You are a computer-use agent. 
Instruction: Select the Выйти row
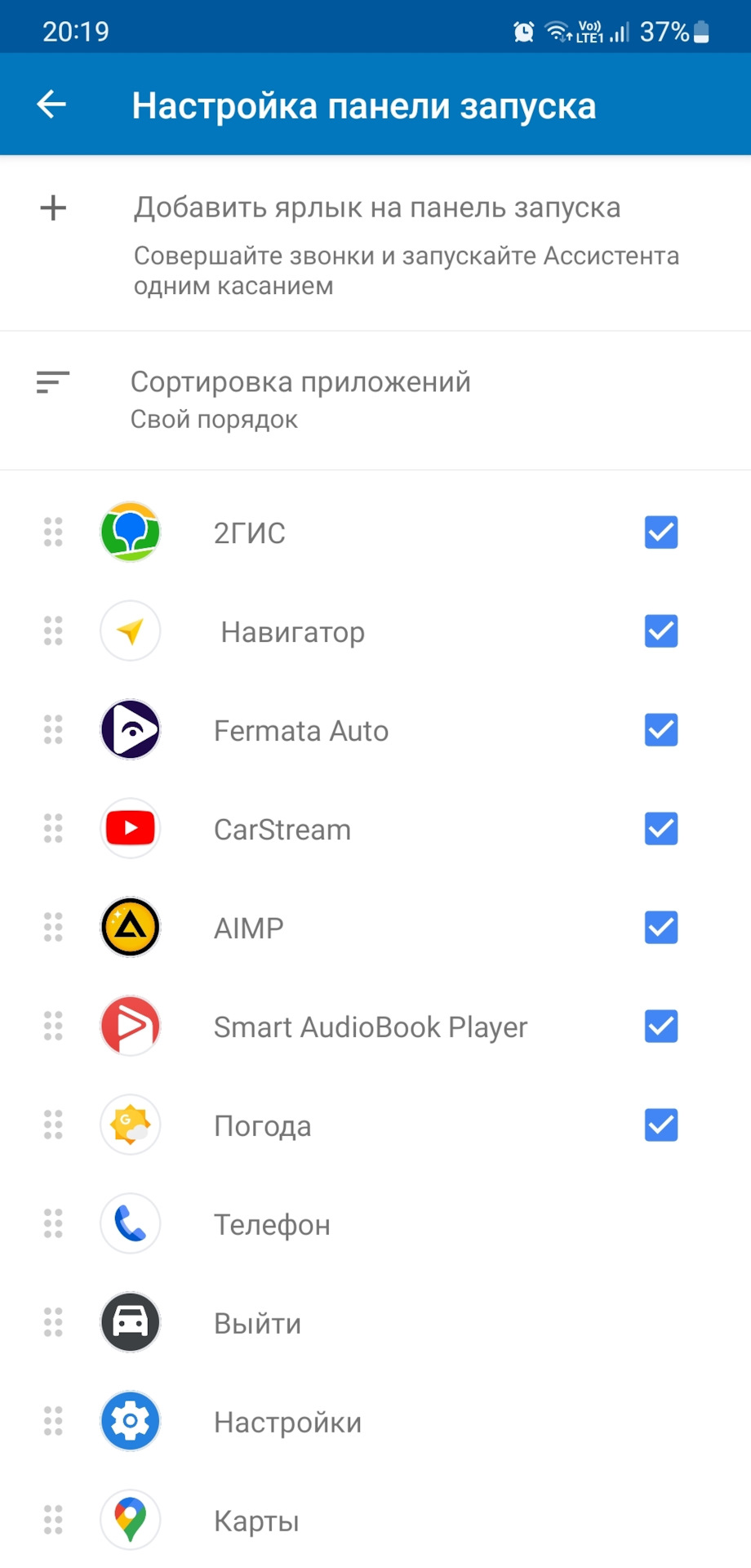(257, 1323)
